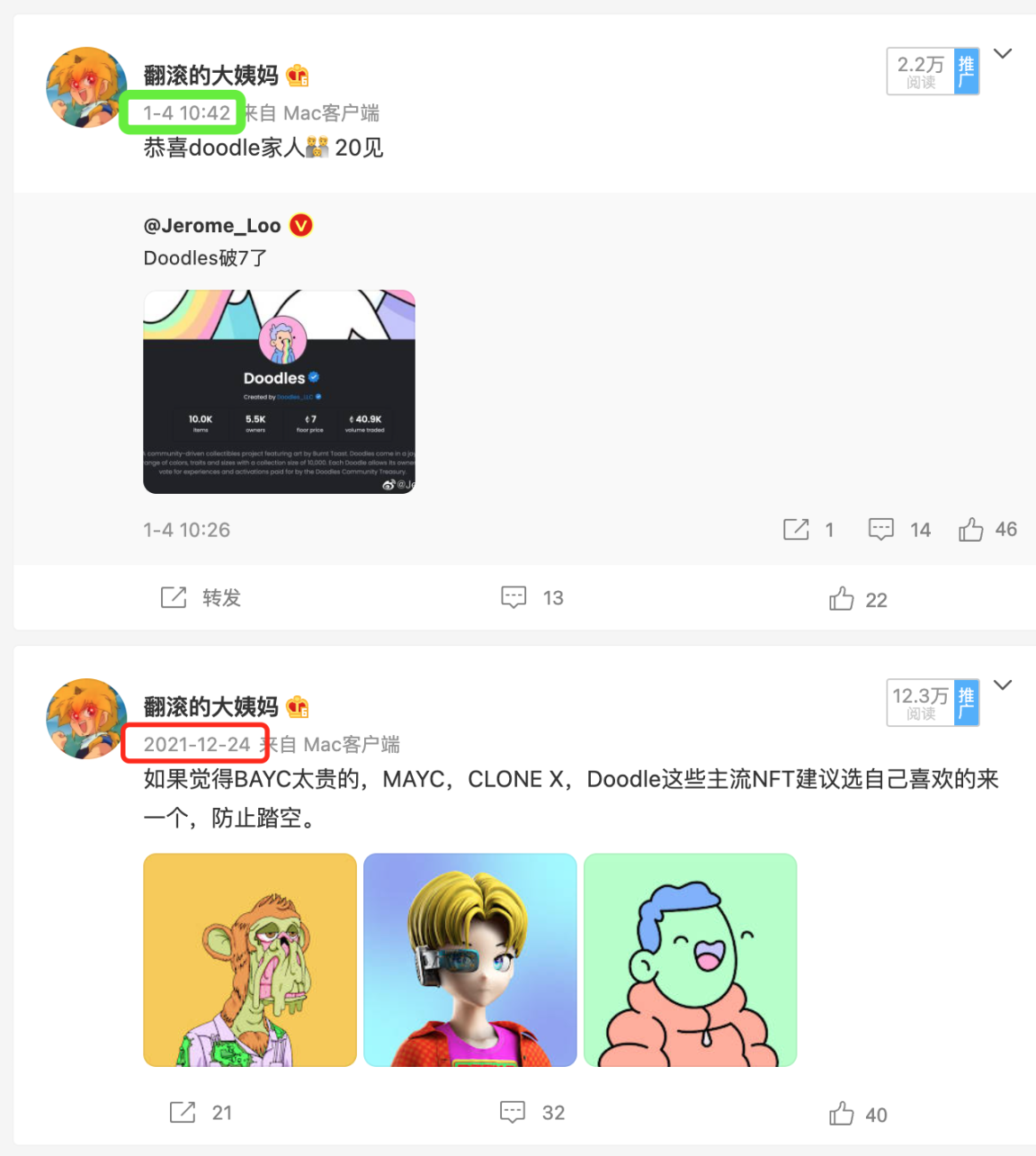
Task: Click the orange verified V badge next to @Jerome_Loo
Action: (300, 225)
